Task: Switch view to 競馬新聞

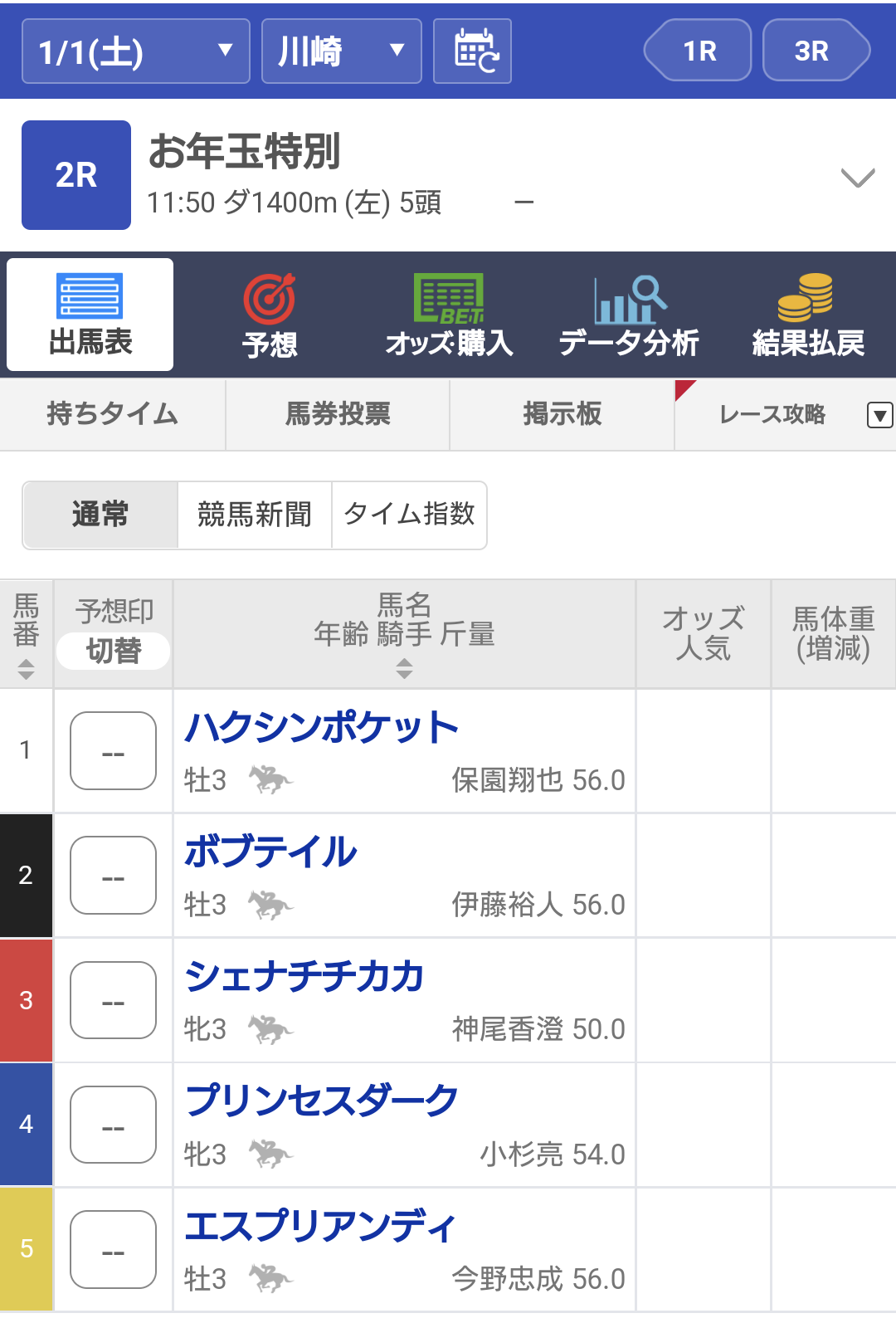Action: [254, 515]
